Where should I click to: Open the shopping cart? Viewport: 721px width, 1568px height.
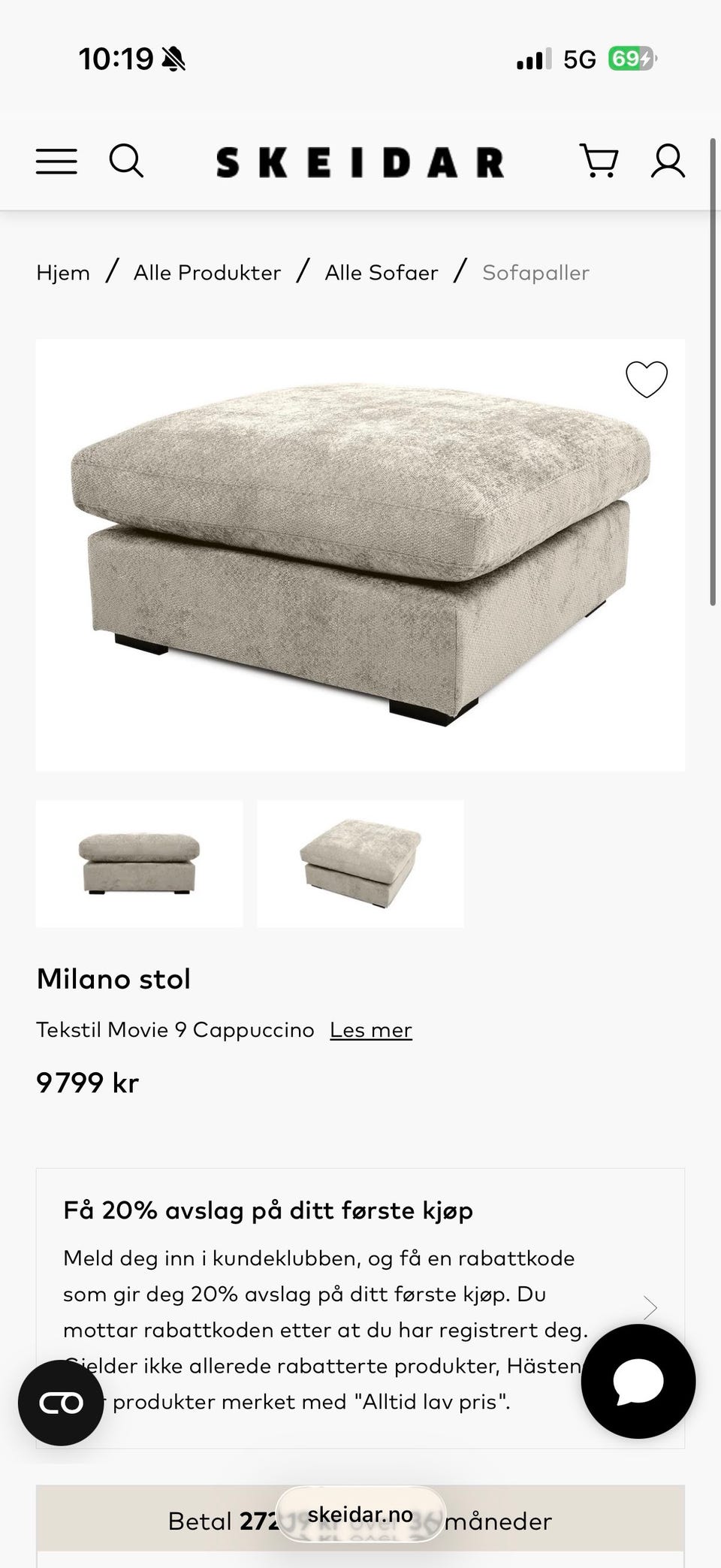click(x=599, y=161)
